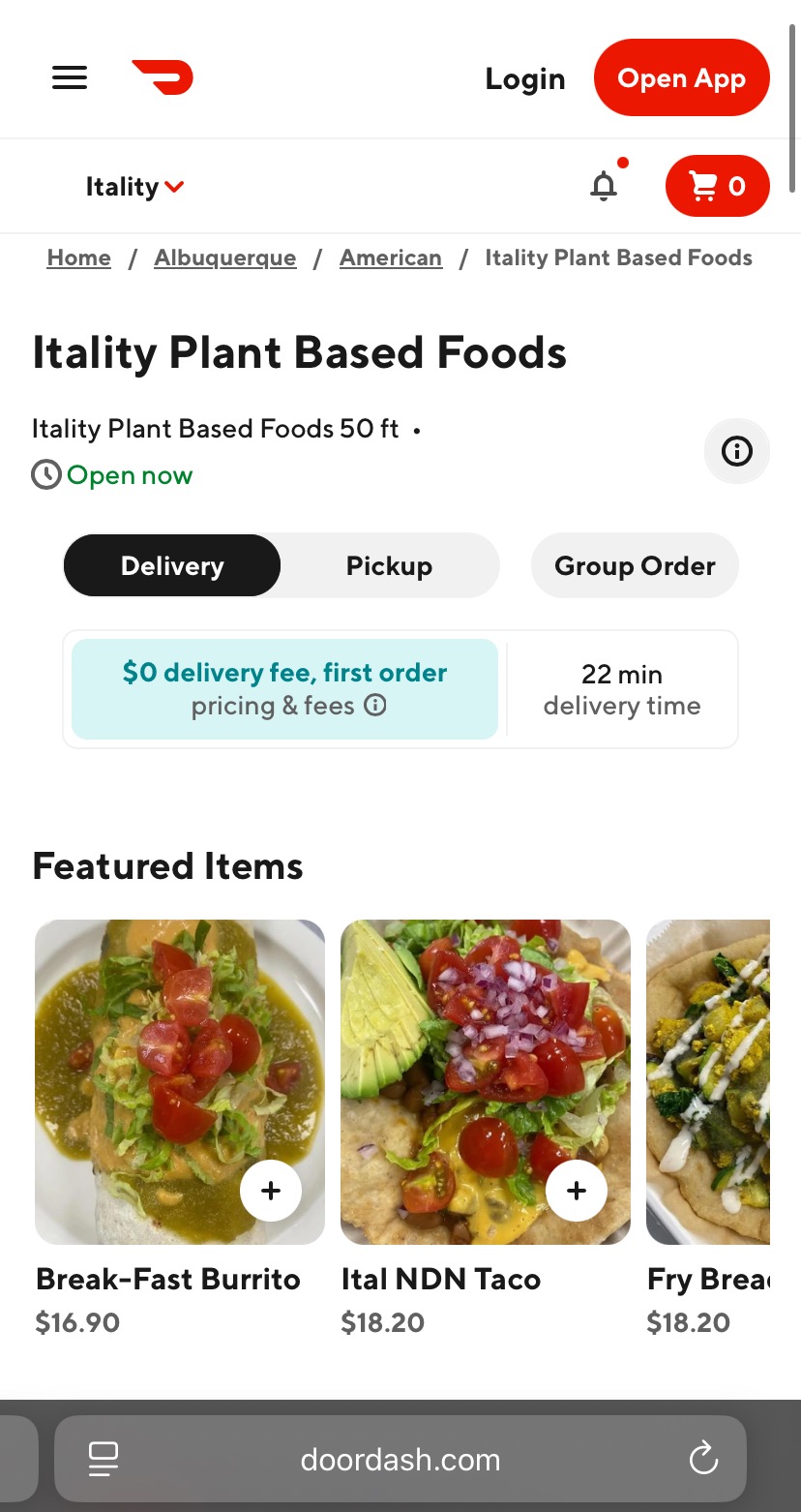Open the notifications bell

coord(604,185)
